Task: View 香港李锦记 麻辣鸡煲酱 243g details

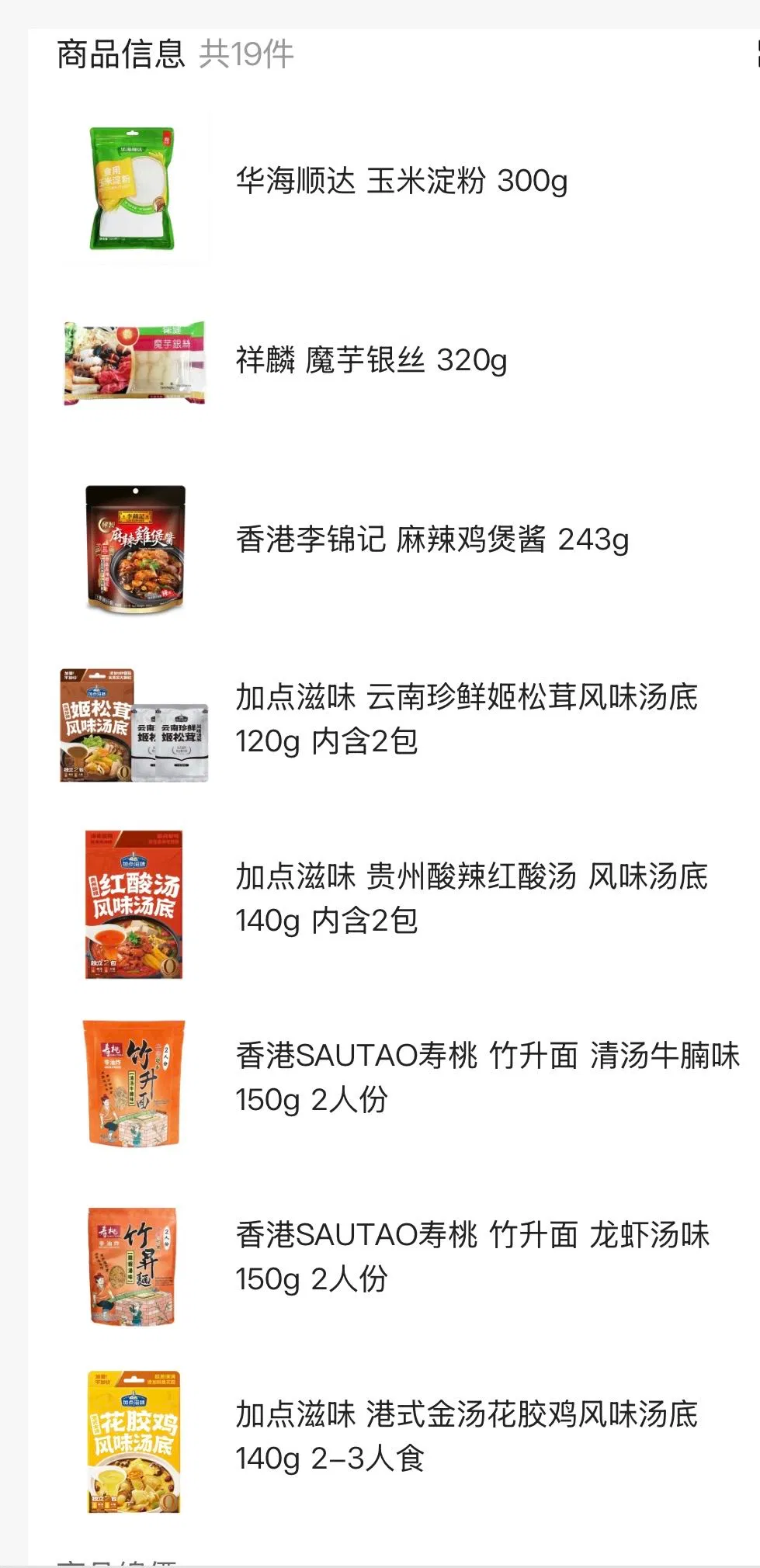Action: pos(432,539)
